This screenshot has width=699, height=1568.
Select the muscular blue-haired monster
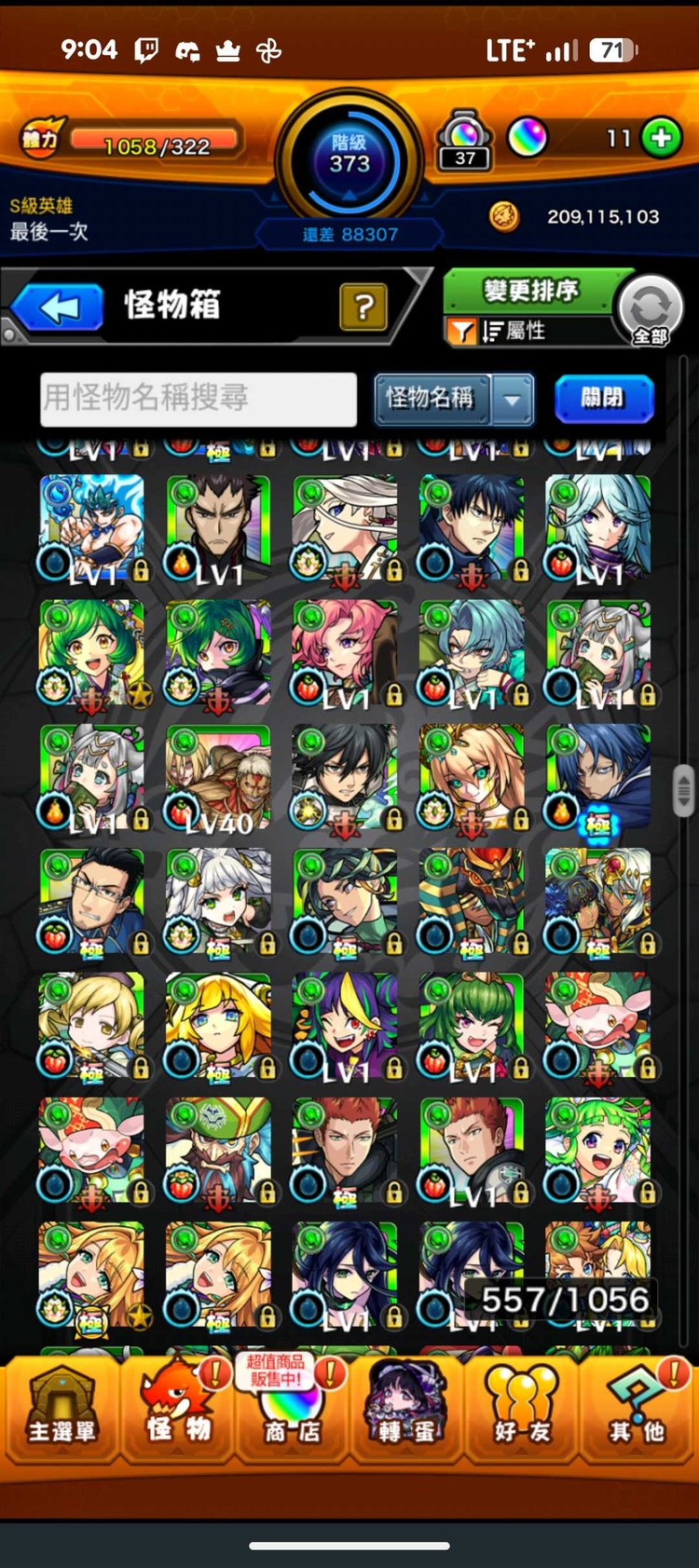click(91, 529)
